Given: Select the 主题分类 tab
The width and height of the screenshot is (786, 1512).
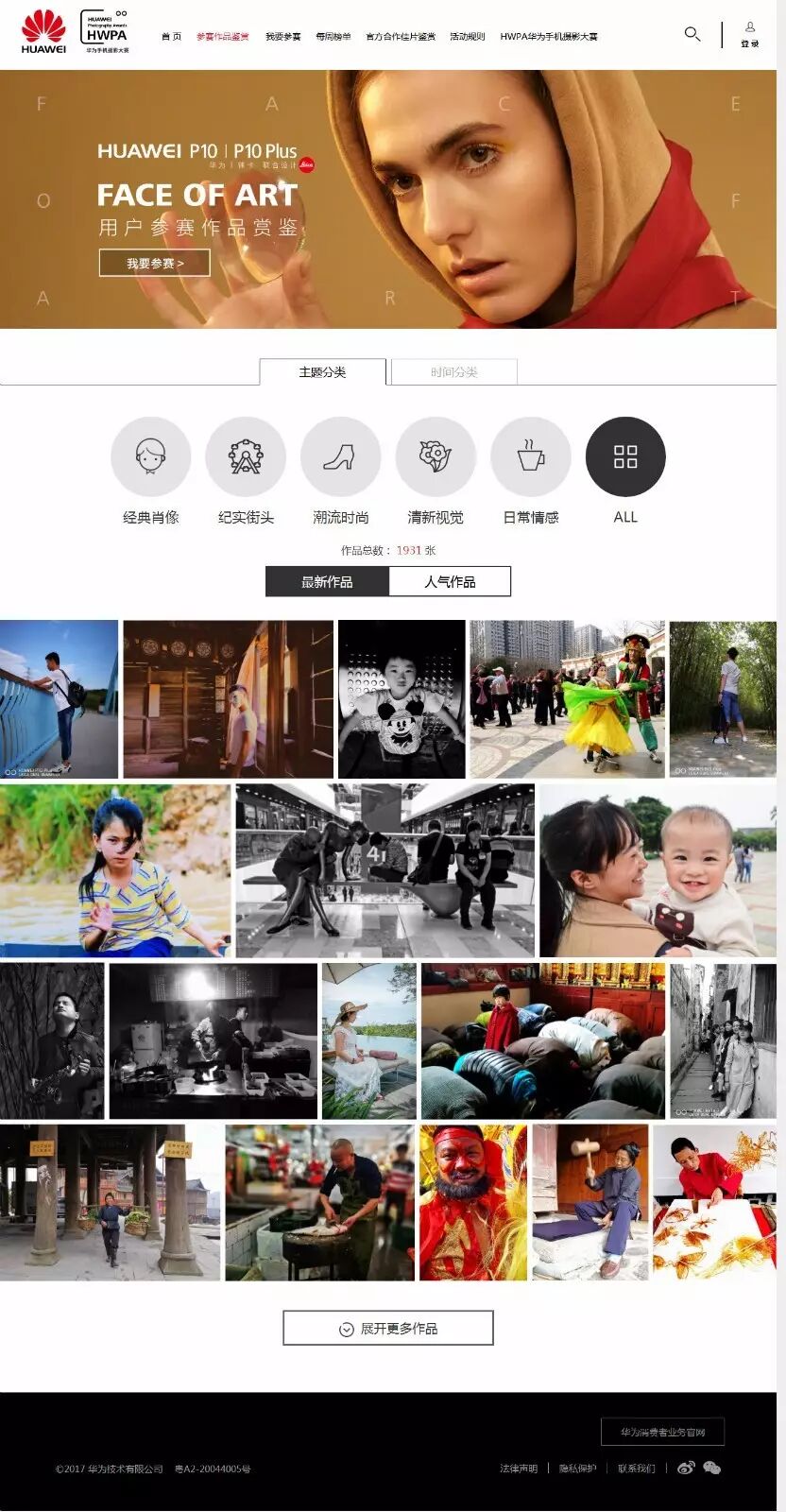Looking at the screenshot, I should click(x=322, y=371).
